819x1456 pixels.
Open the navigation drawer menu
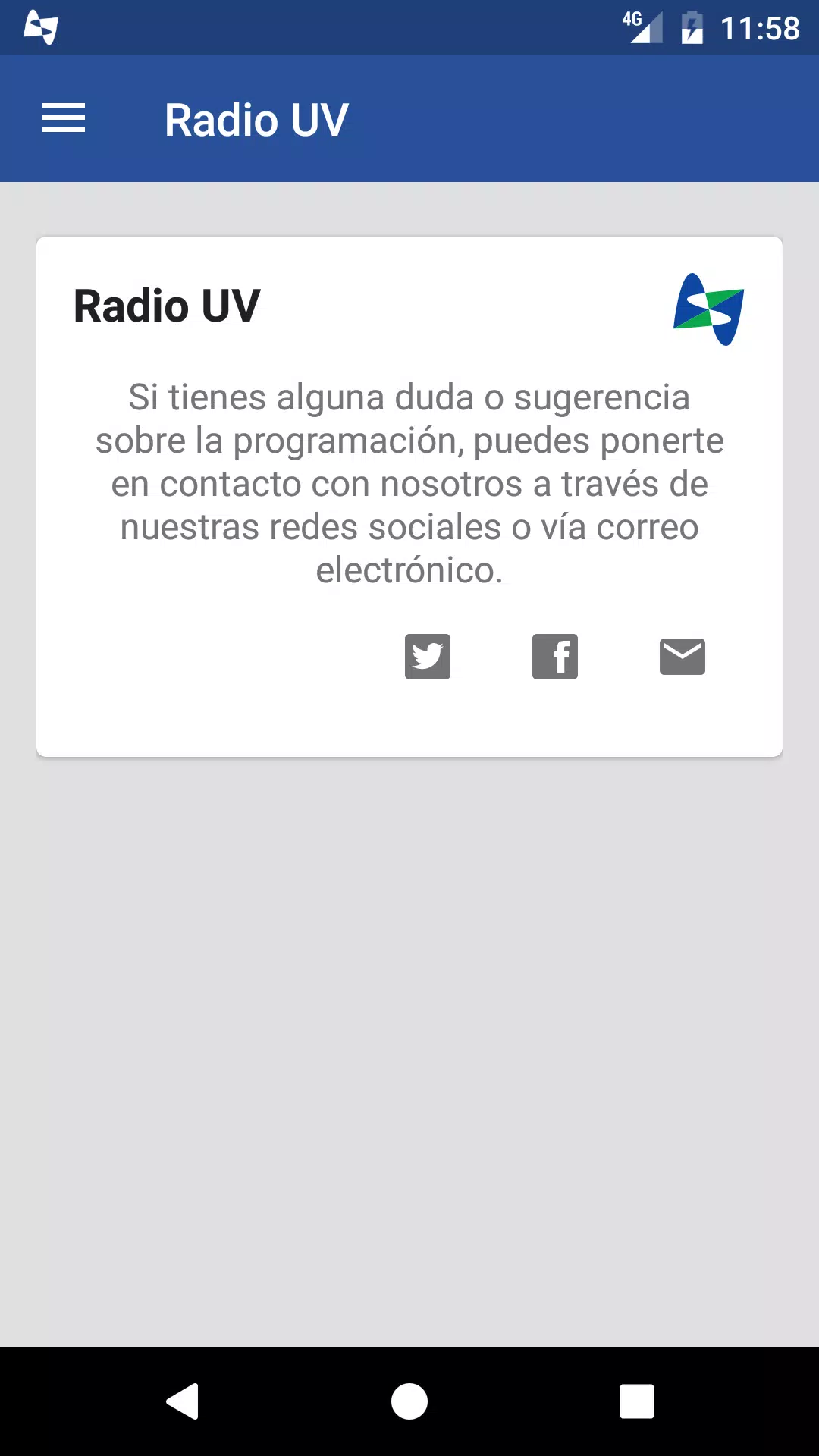click(64, 118)
